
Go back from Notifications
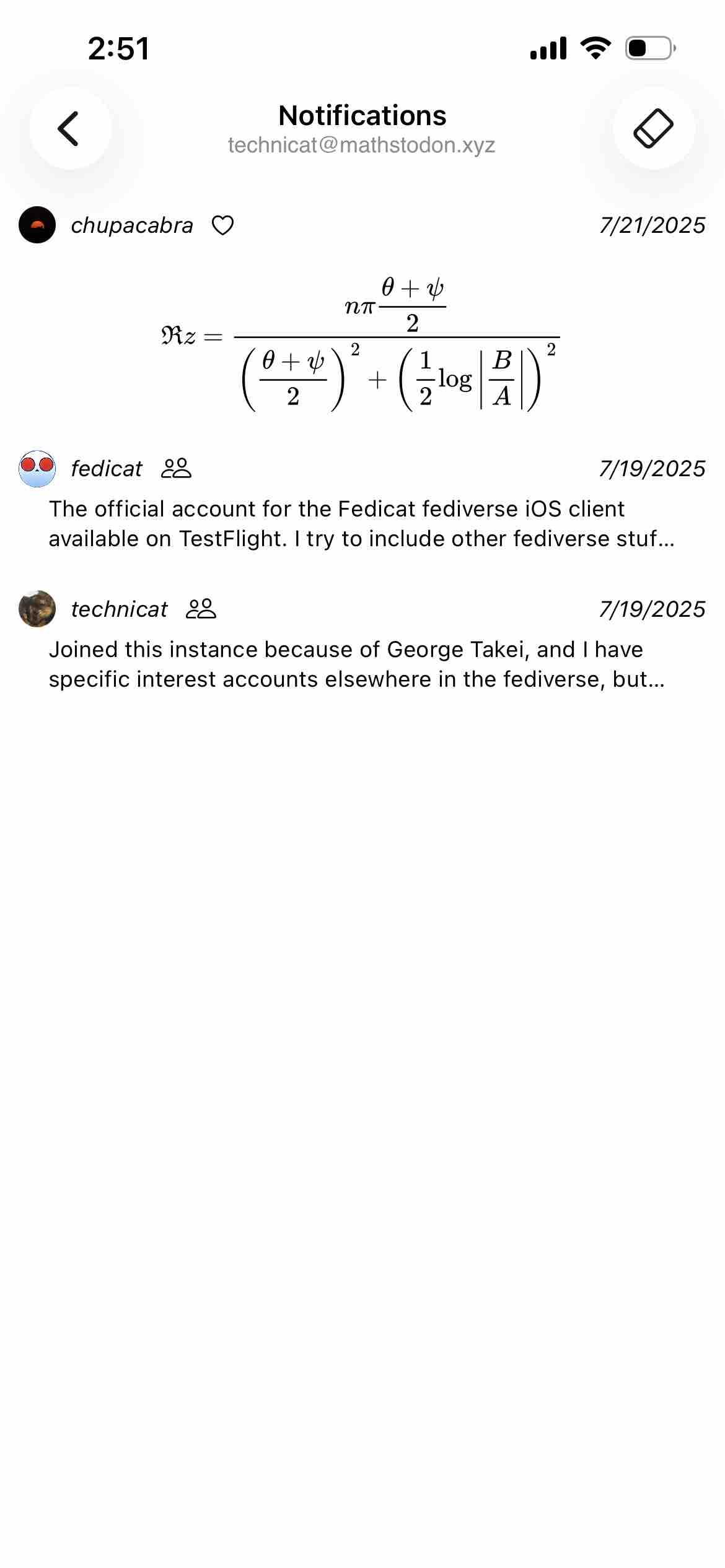69,128
